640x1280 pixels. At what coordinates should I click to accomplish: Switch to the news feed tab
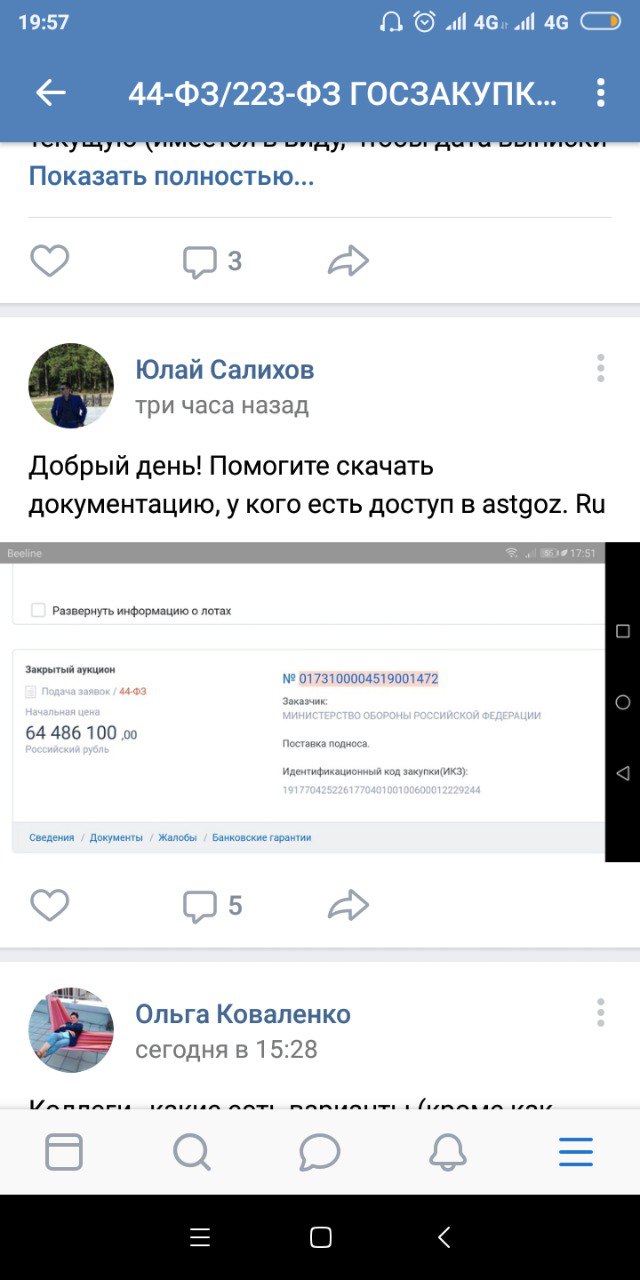point(64,1152)
